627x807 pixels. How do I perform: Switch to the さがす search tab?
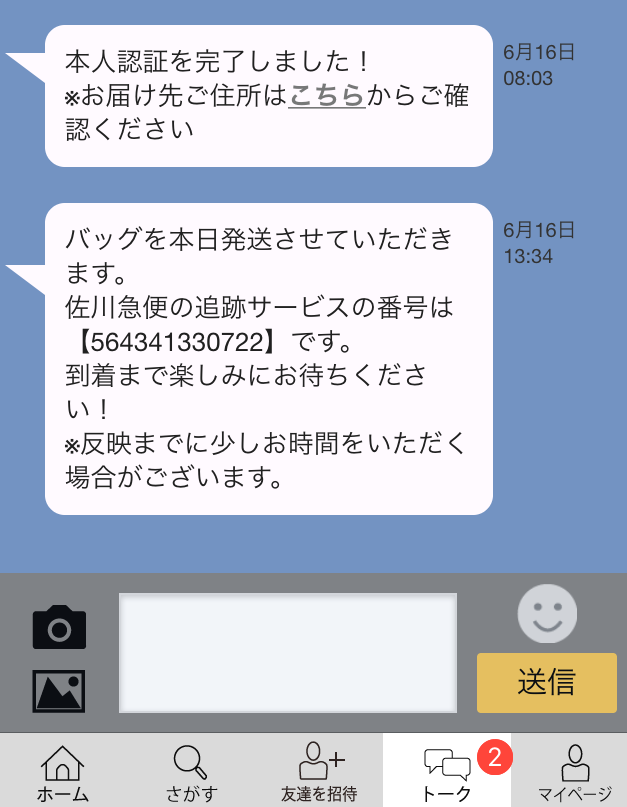tap(190, 772)
